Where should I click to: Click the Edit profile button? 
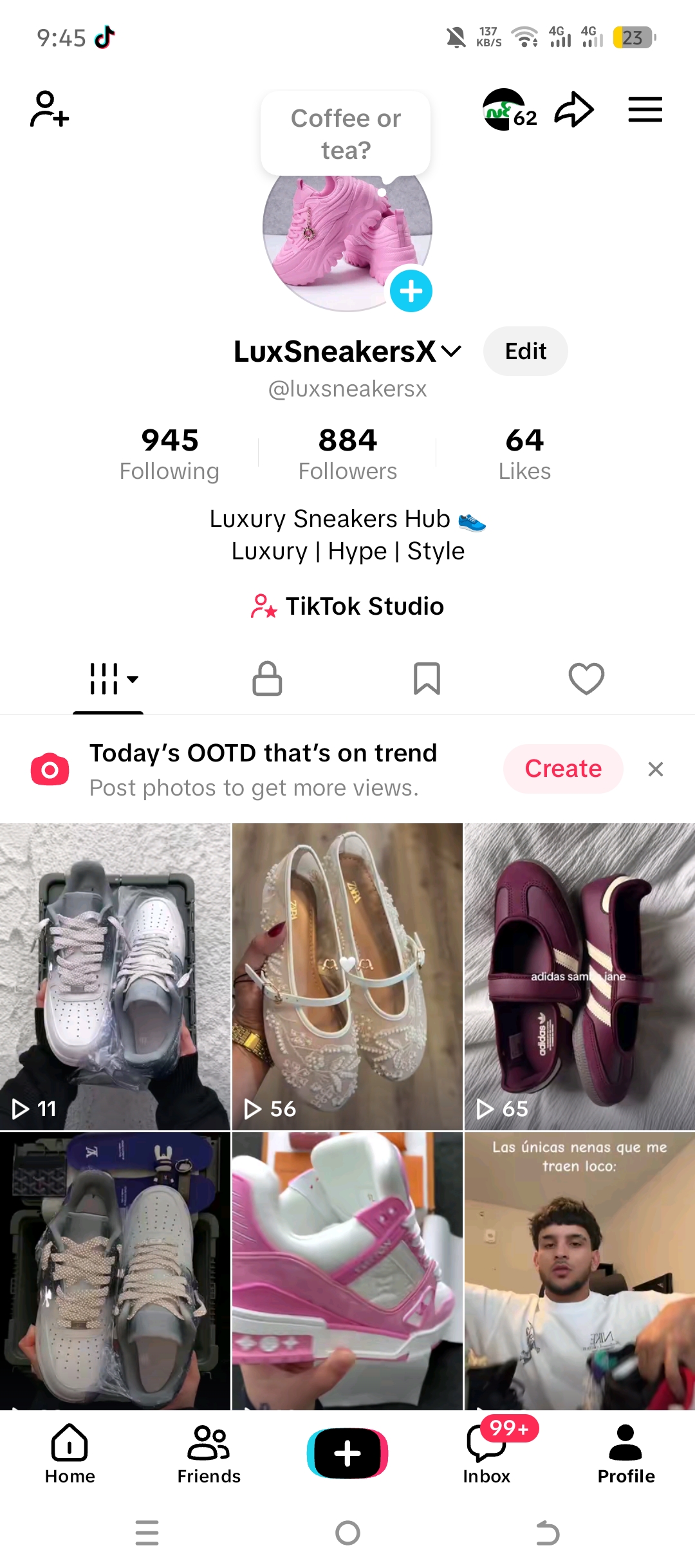(x=525, y=351)
